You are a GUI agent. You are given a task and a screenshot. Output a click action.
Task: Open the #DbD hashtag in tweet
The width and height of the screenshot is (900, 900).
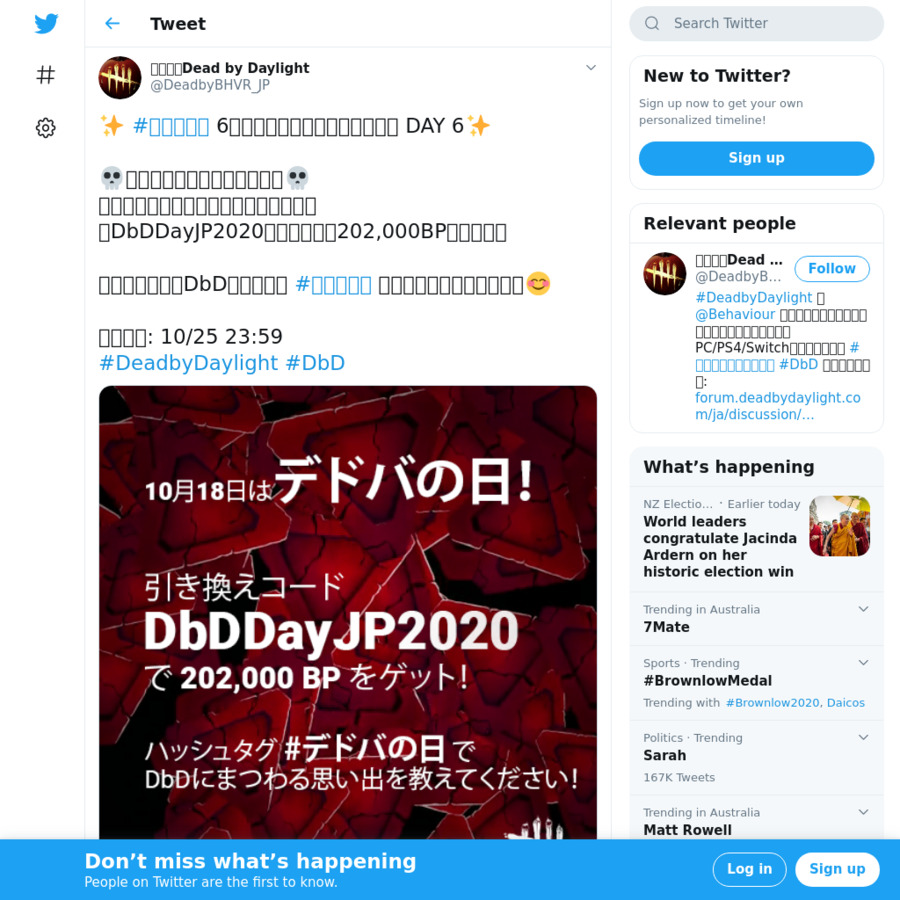click(x=315, y=363)
